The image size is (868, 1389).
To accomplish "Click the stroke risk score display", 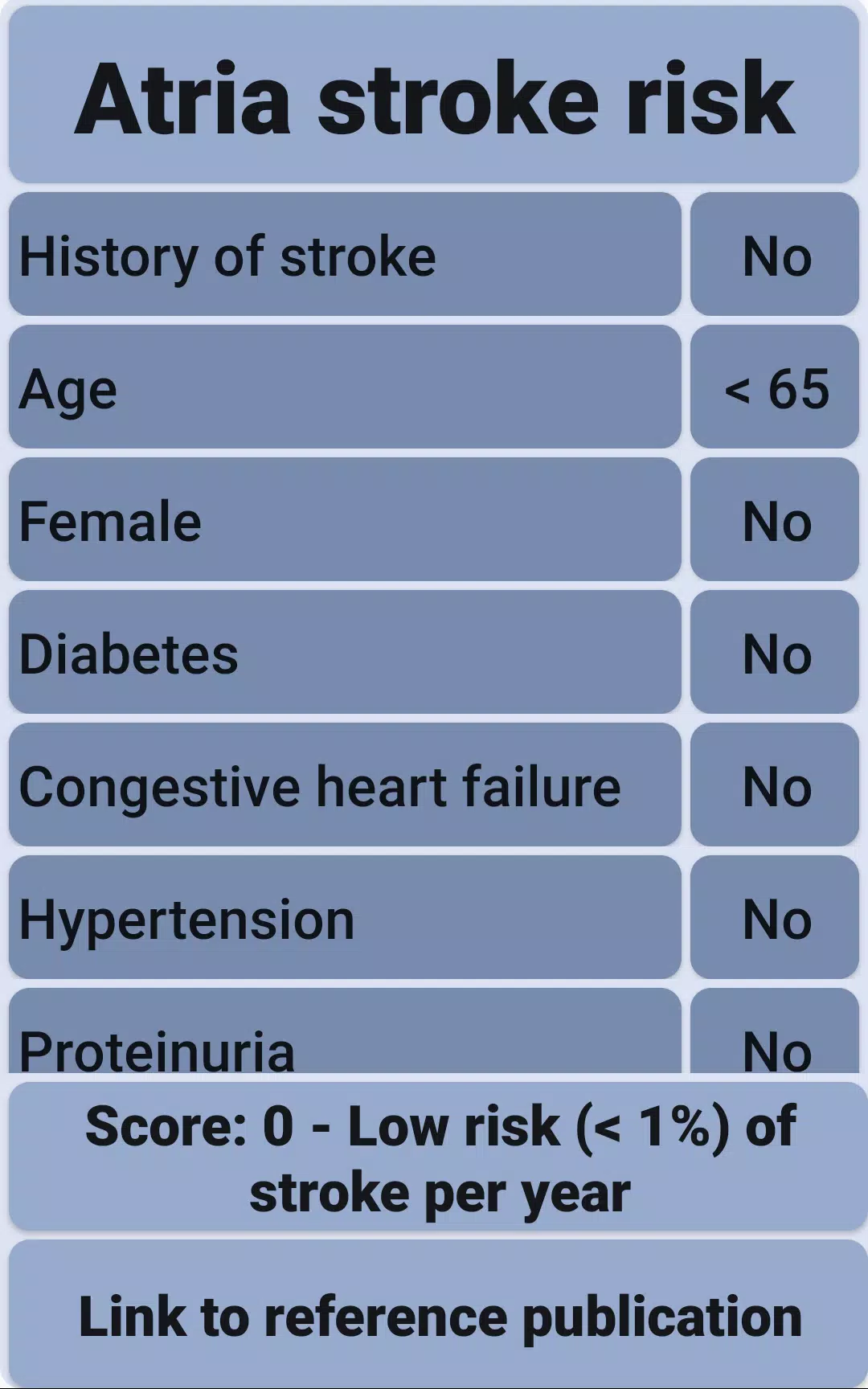I will coord(434,1156).
